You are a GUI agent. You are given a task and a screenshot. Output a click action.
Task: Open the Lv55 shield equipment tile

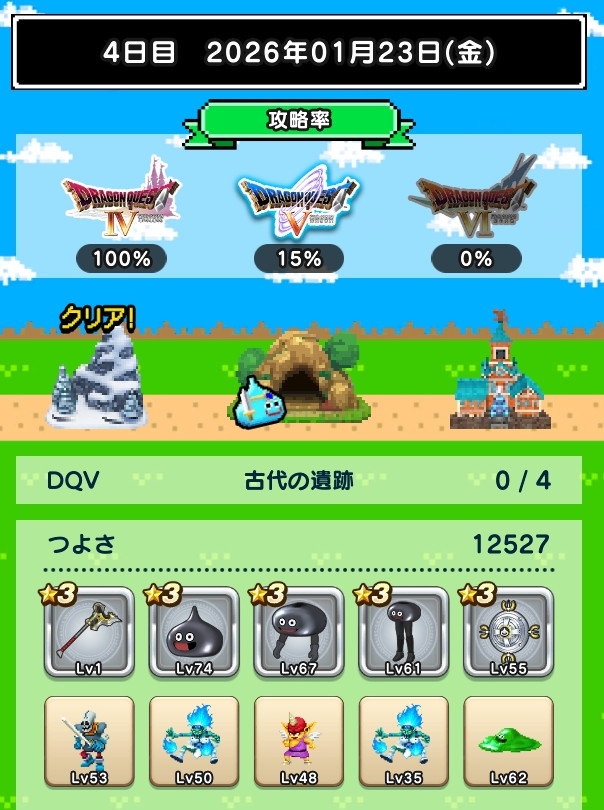pyautogui.click(x=508, y=633)
